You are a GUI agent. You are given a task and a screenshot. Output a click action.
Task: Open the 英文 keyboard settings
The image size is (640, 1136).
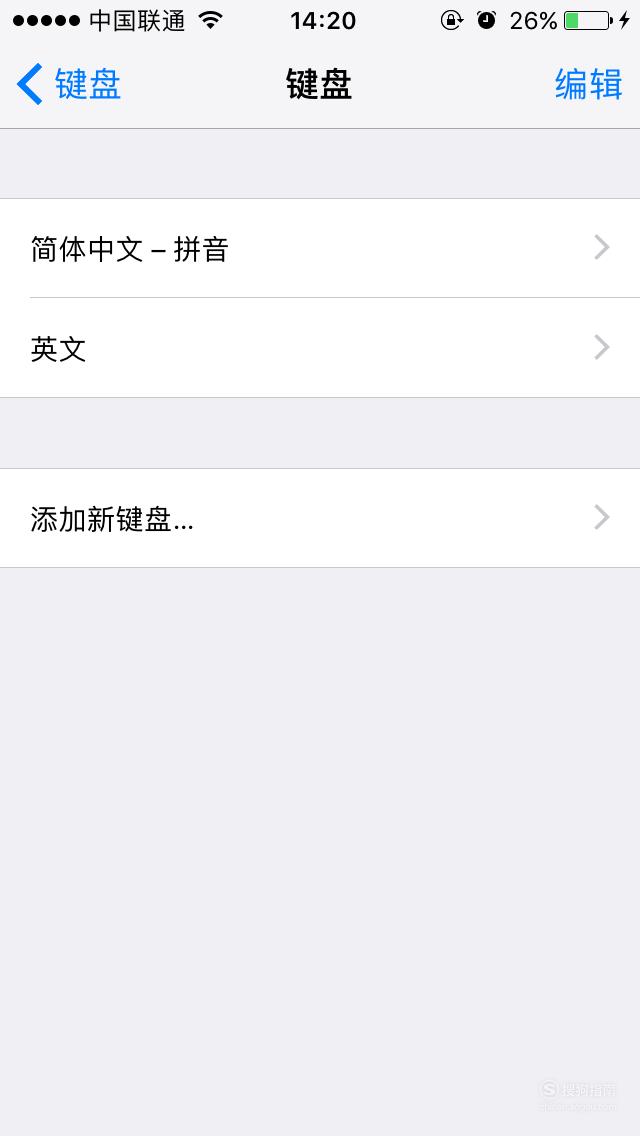pyautogui.click(x=320, y=348)
